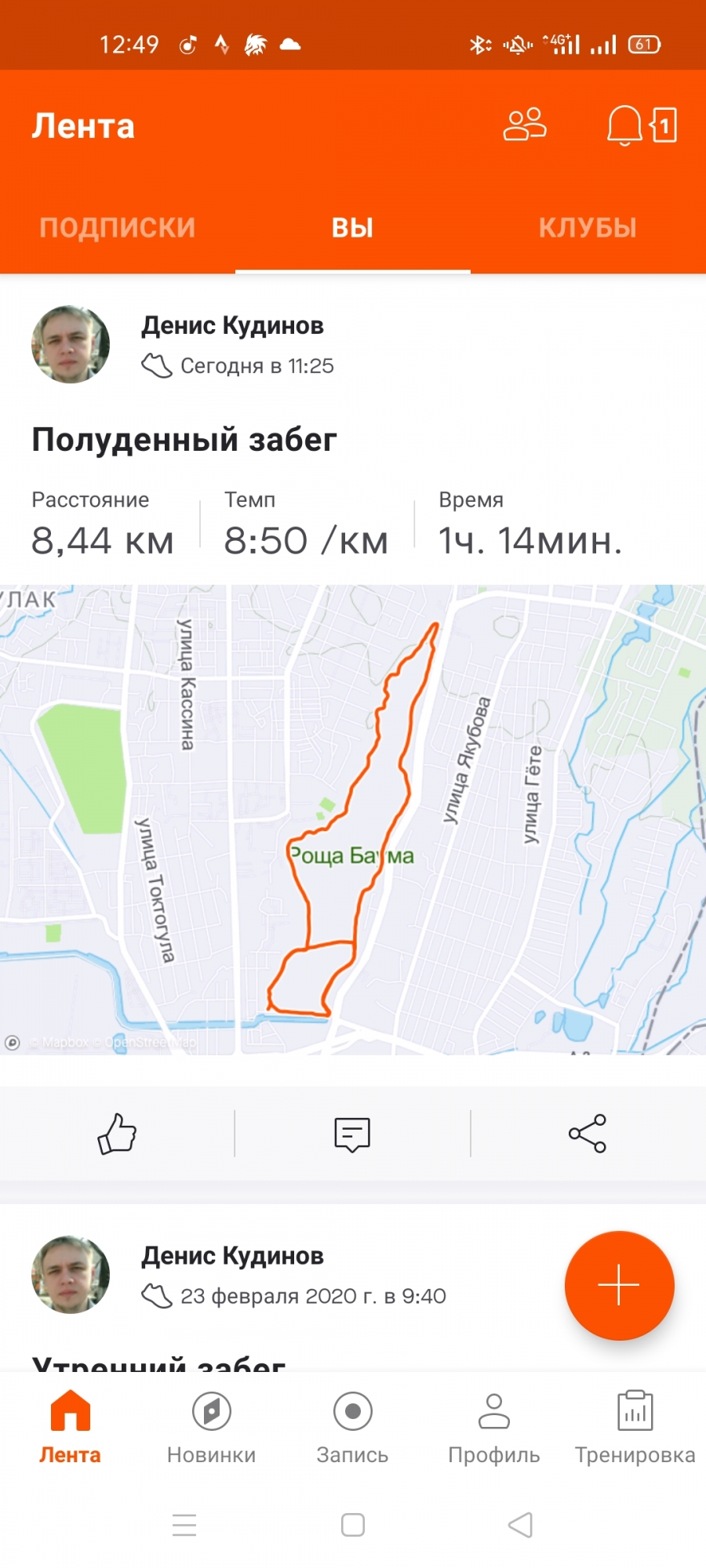706x1568 pixels.
Task: Share the Полуденный забег activity
Action: [x=588, y=1134]
